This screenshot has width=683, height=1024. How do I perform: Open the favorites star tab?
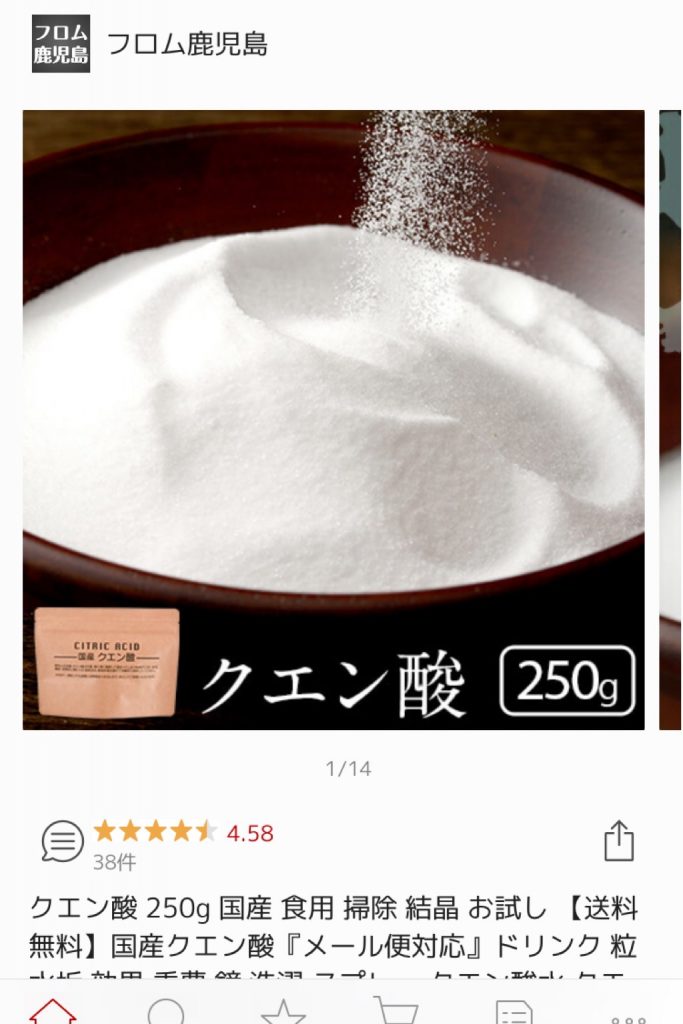[283, 1011]
